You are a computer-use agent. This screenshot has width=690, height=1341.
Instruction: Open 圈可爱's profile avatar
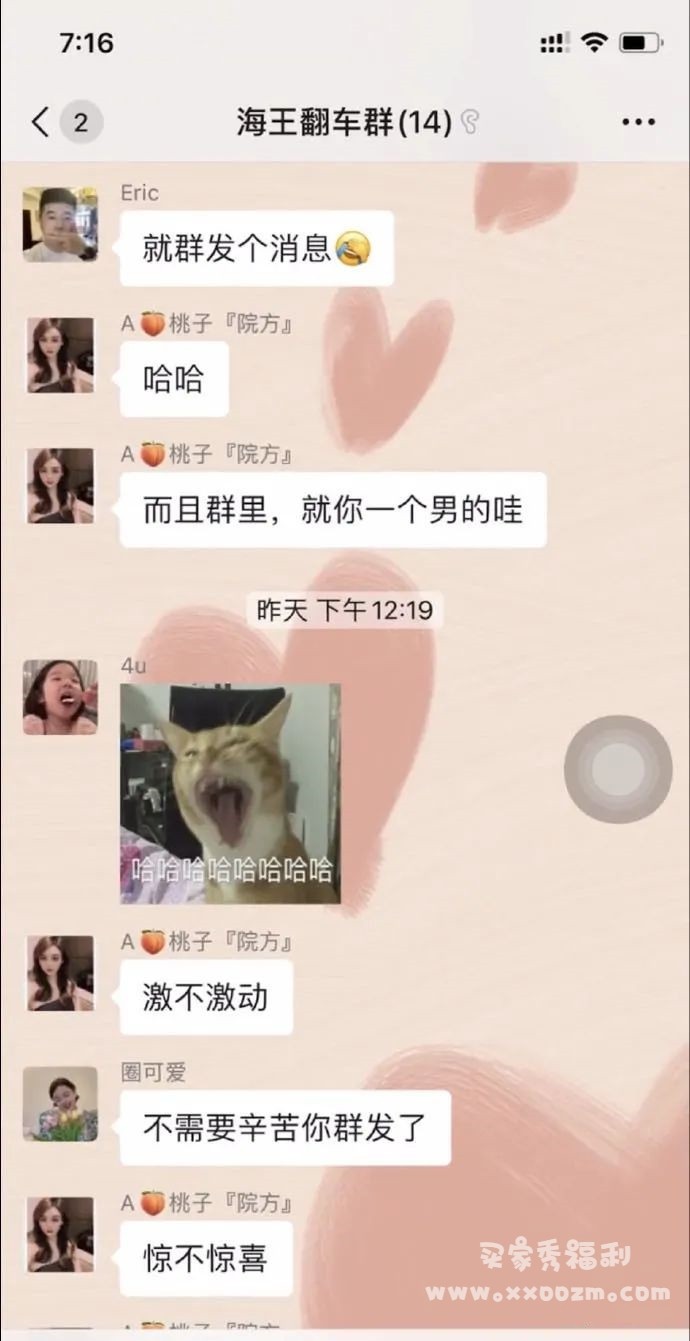(60, 1103)
